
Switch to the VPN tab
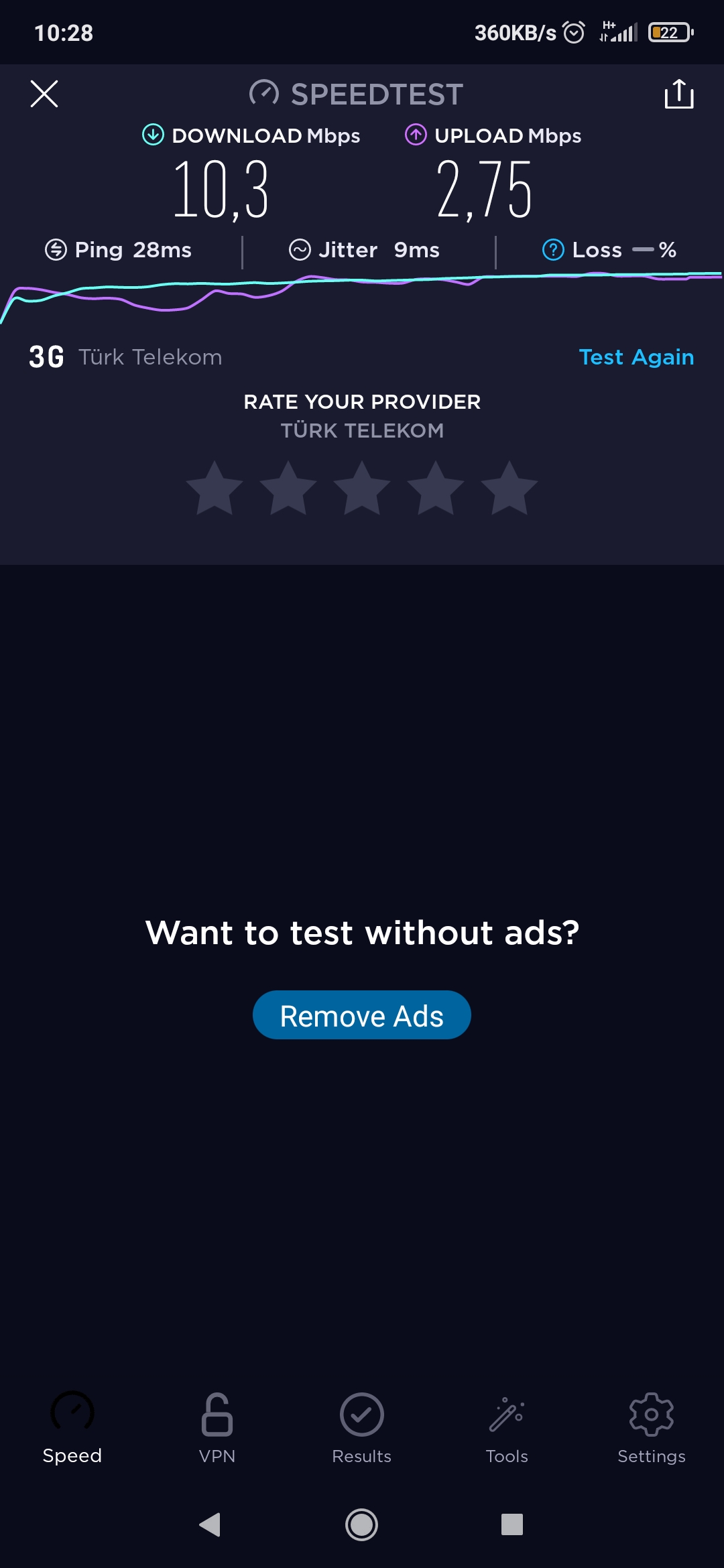217,1429
